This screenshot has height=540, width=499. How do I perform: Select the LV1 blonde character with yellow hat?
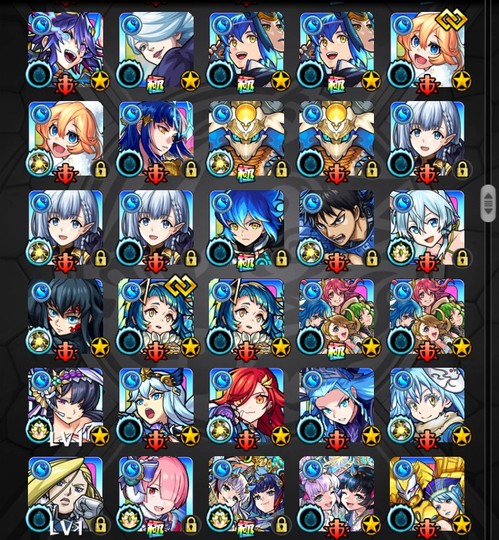click(66, 495)
